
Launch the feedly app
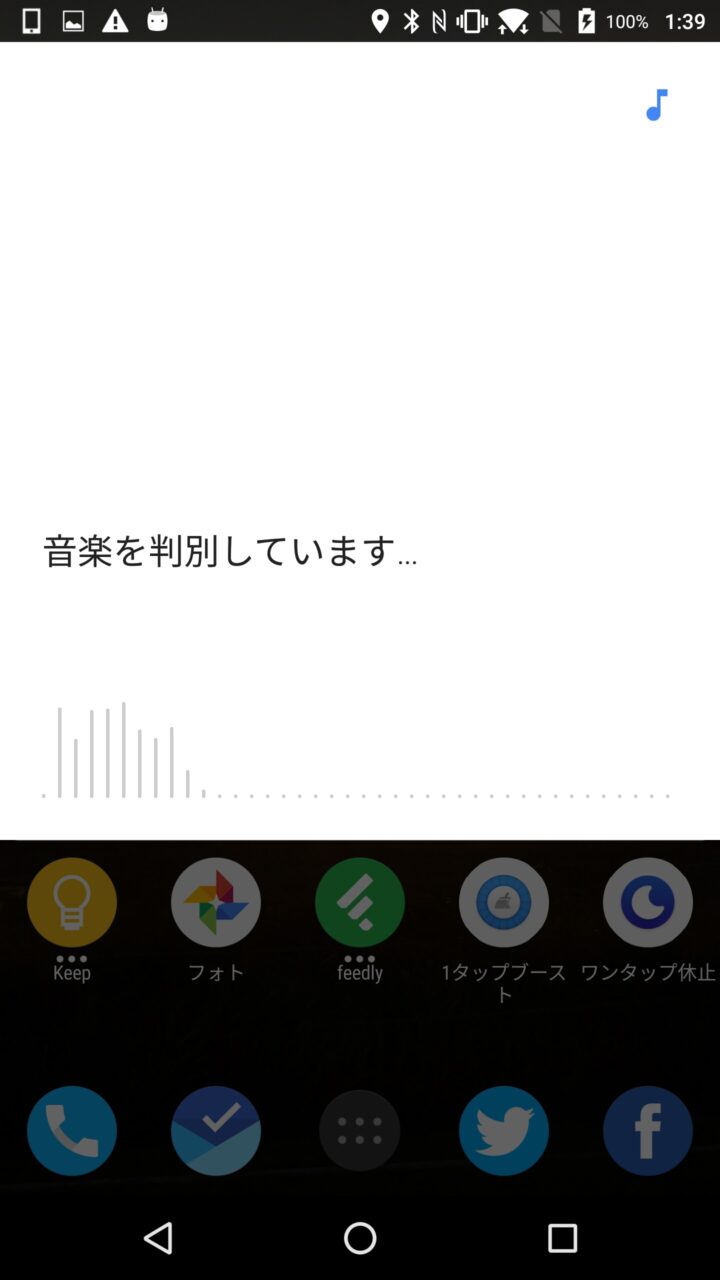(360, 903)
